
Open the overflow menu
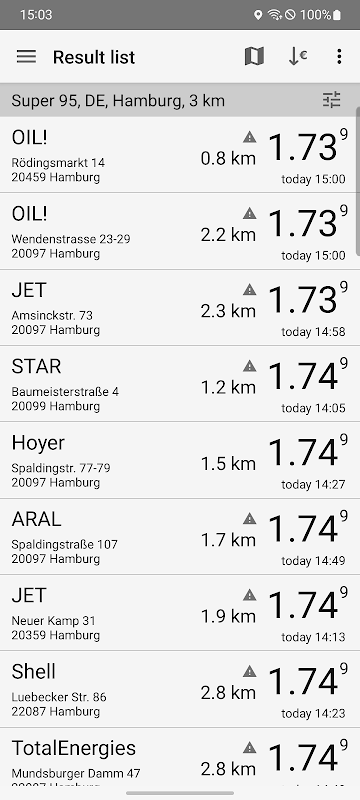(339, 57)
